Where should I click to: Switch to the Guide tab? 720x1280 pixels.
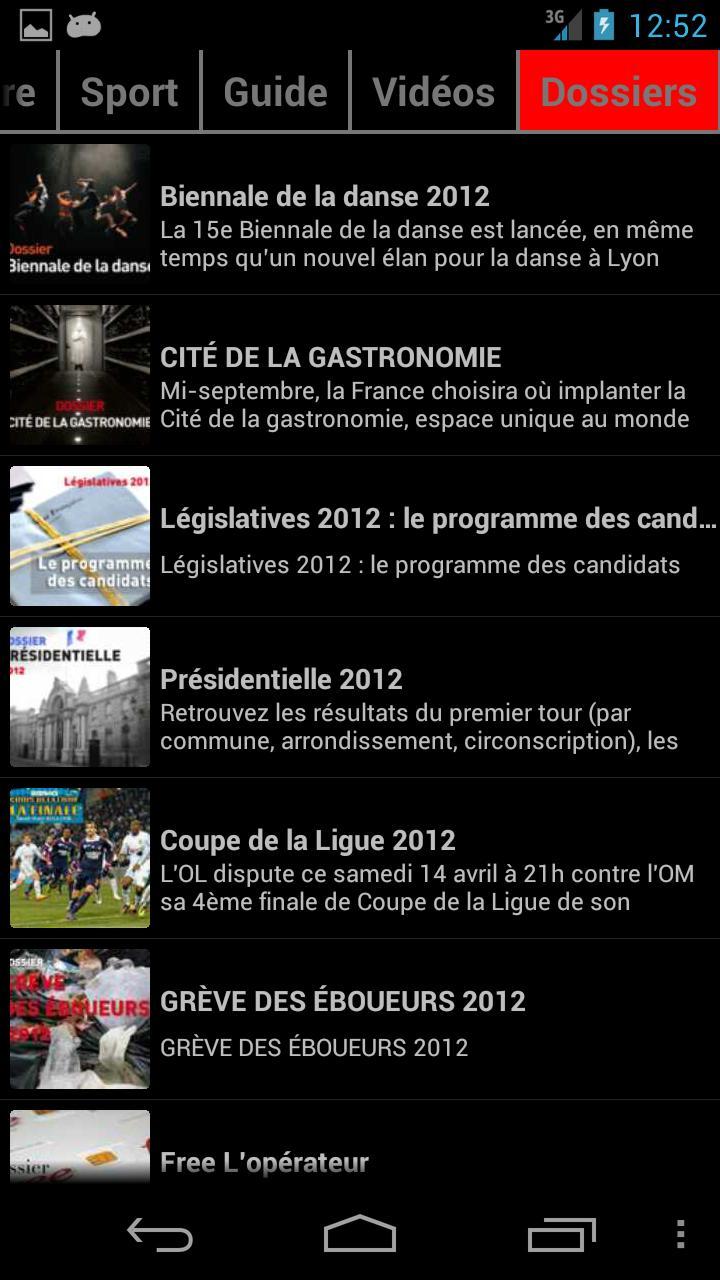275,92
